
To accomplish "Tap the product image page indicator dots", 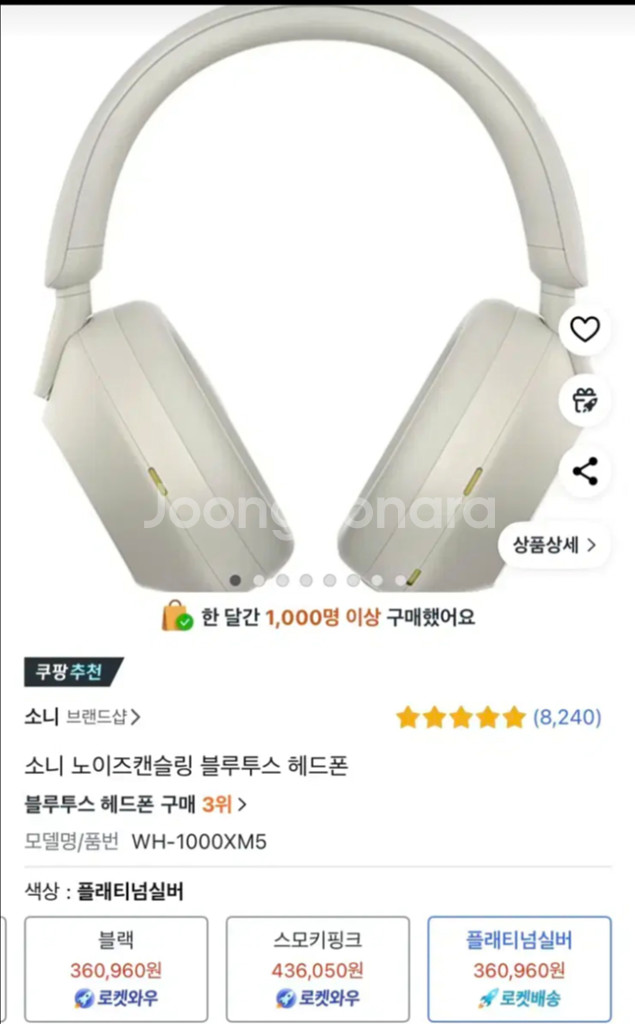I will pyautogui.click(x=318, y=580).
